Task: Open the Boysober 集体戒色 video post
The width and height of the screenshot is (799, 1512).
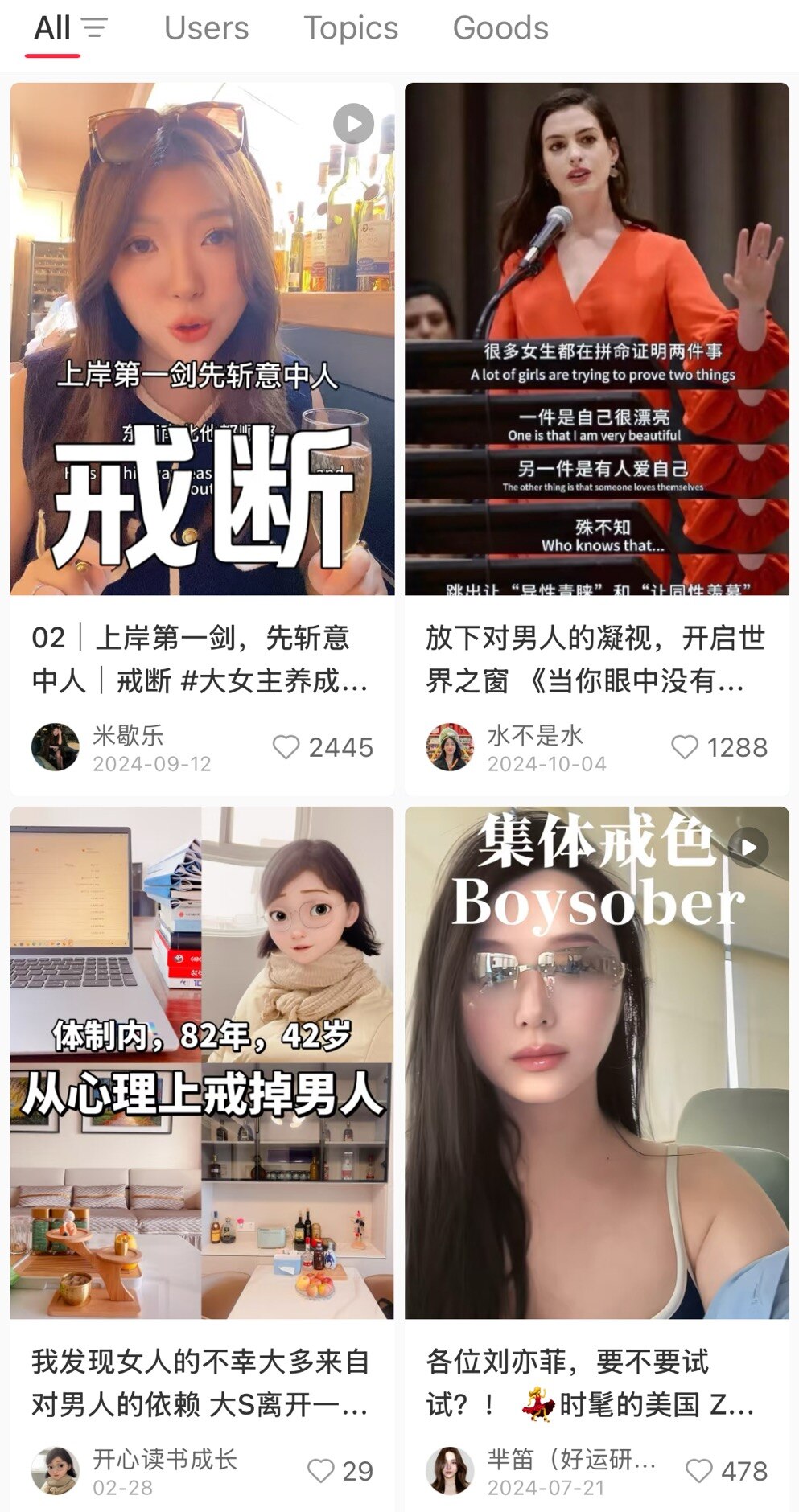Action: click(x=596, y=1062)
